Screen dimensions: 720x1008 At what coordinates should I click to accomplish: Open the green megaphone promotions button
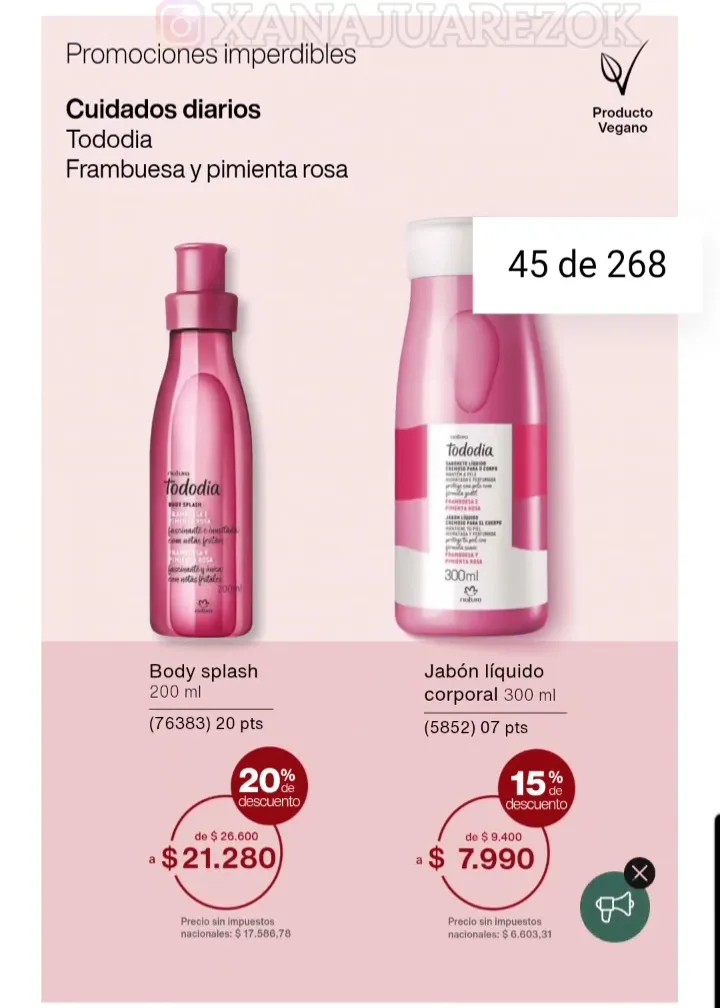click(614, 908)
